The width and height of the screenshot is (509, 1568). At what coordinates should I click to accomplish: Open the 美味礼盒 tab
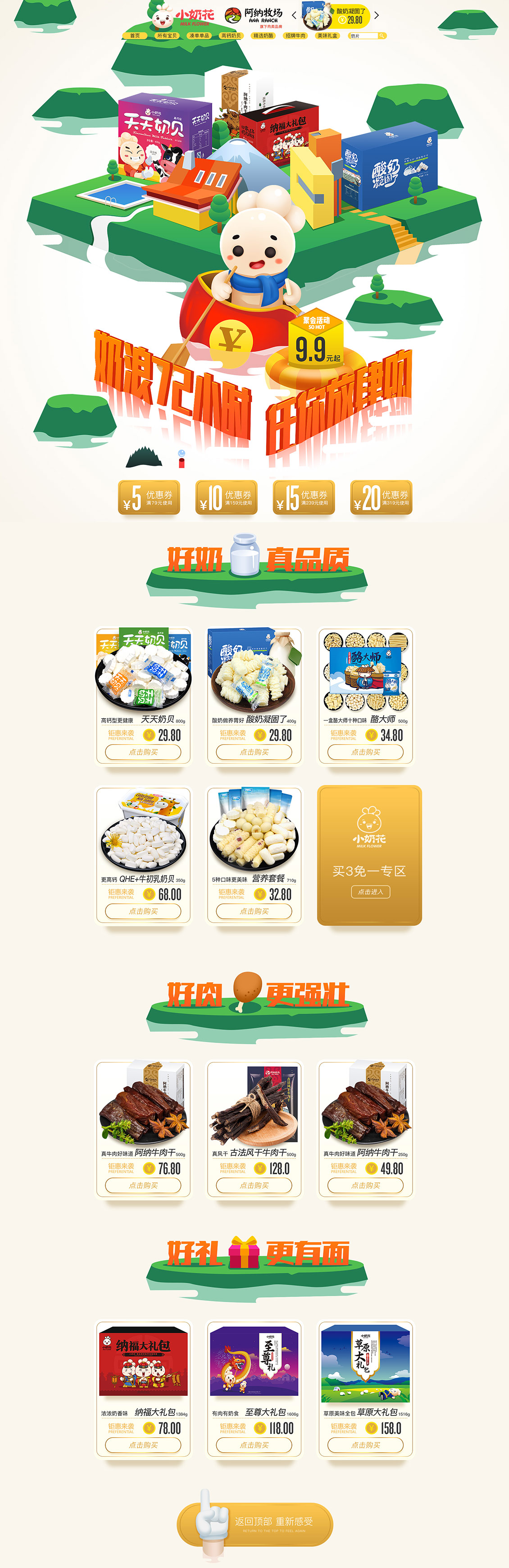tap(327, 36)
